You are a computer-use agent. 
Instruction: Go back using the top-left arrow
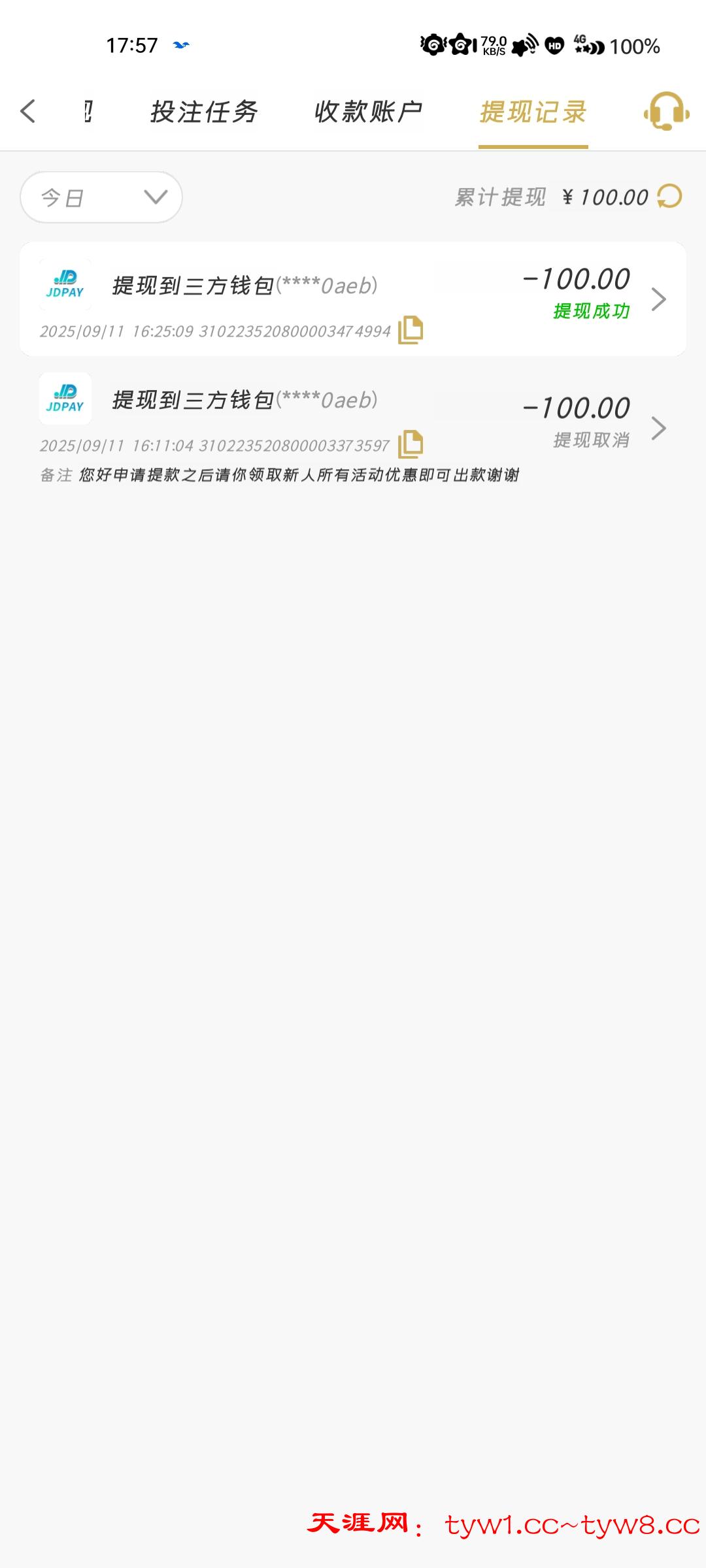pyautogui.click(x=27, y=112)
